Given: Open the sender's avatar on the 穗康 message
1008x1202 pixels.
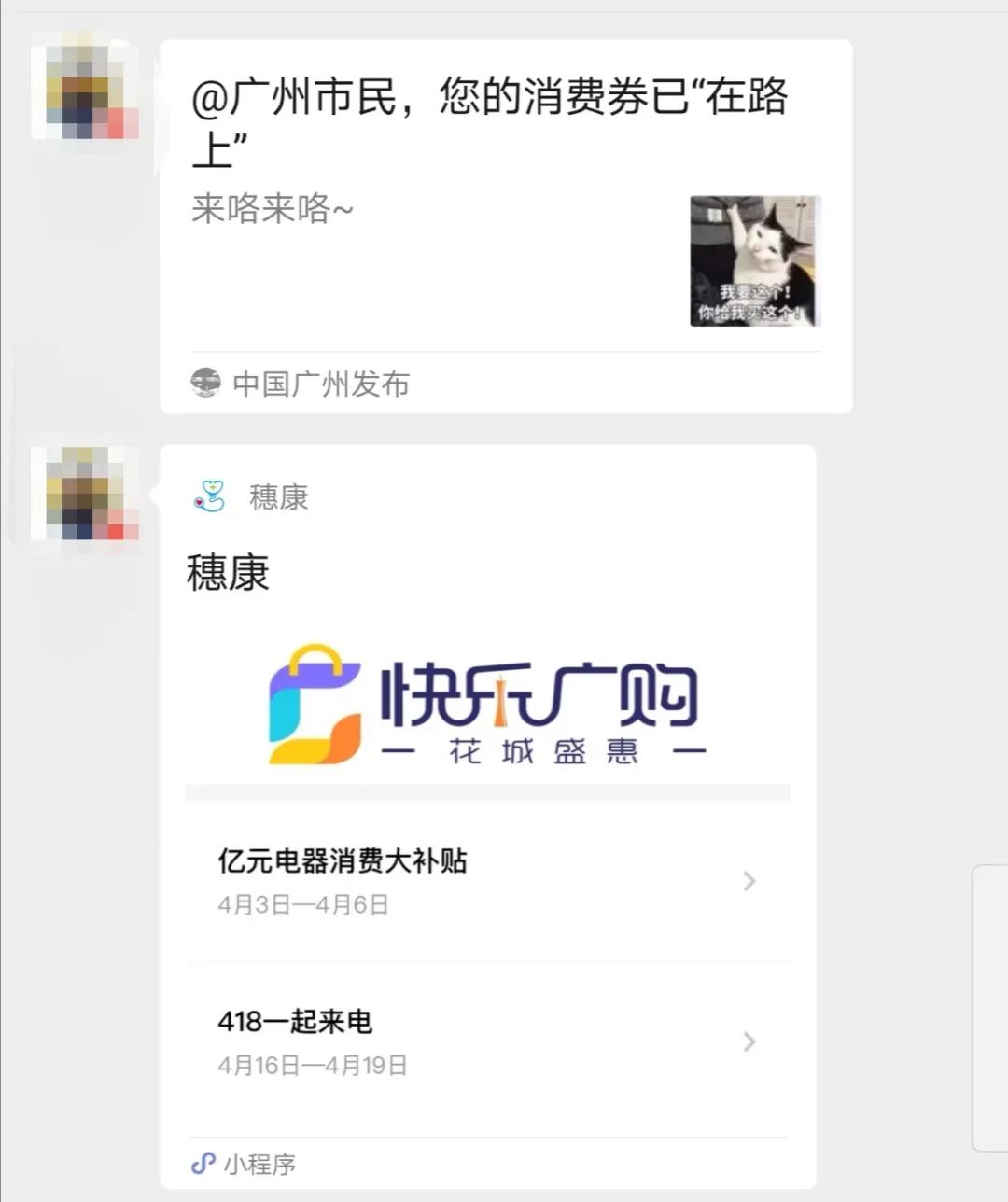Looking at the screenshot, I should (89, 495).
